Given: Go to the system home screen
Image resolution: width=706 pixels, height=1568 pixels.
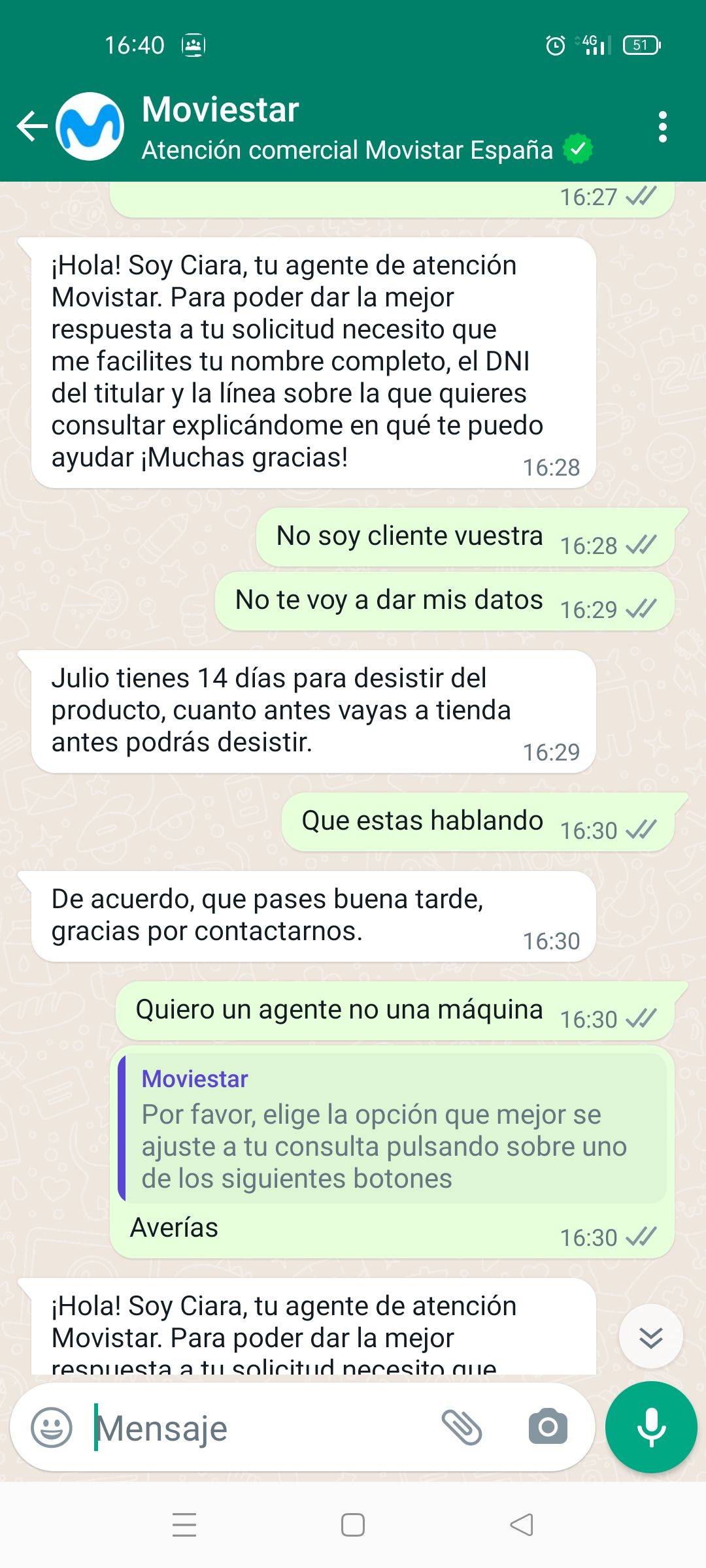Looking at the screenshot, I should [x=353, y=1525].
